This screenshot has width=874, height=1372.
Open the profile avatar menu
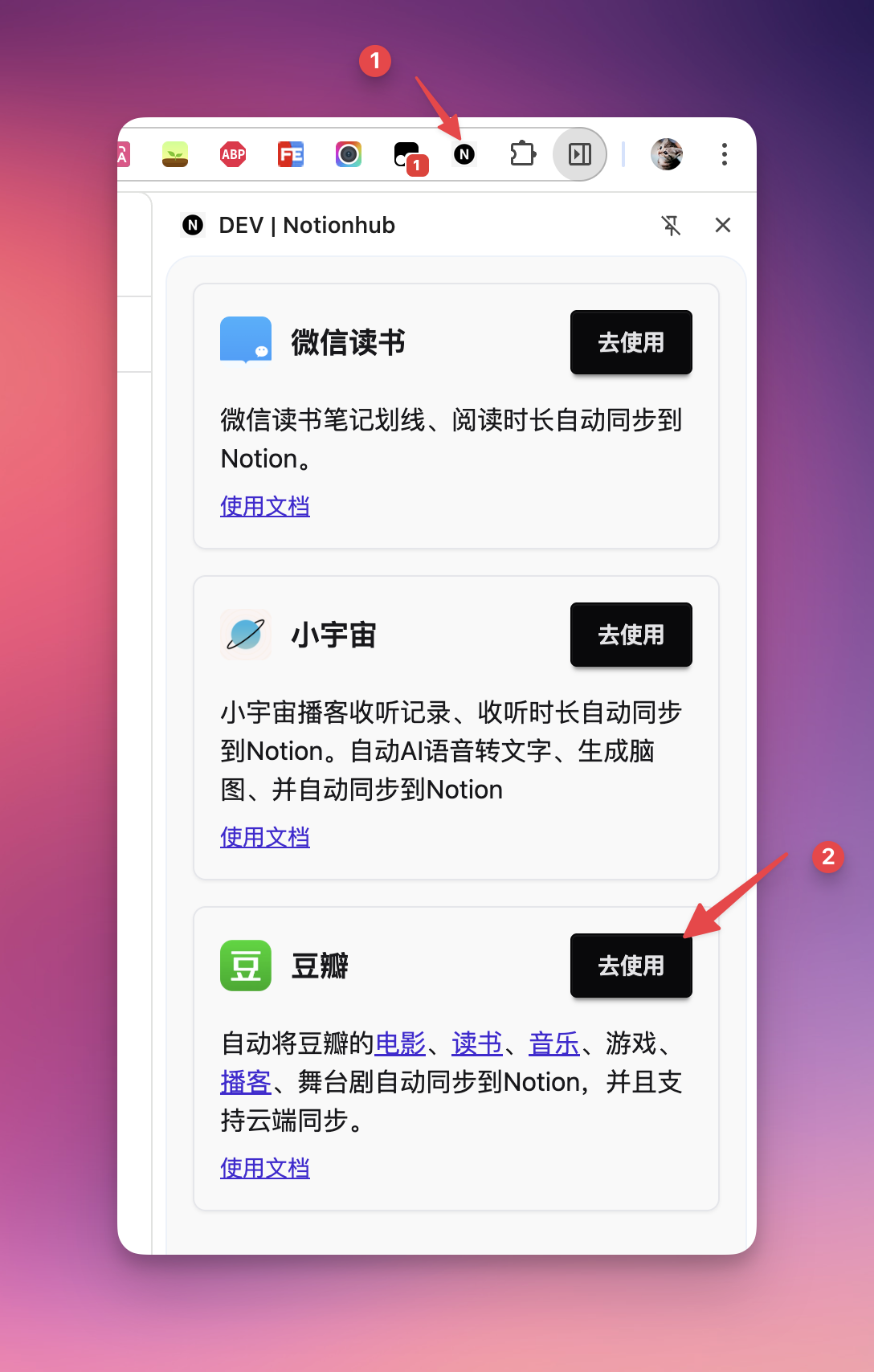(667, 154)
